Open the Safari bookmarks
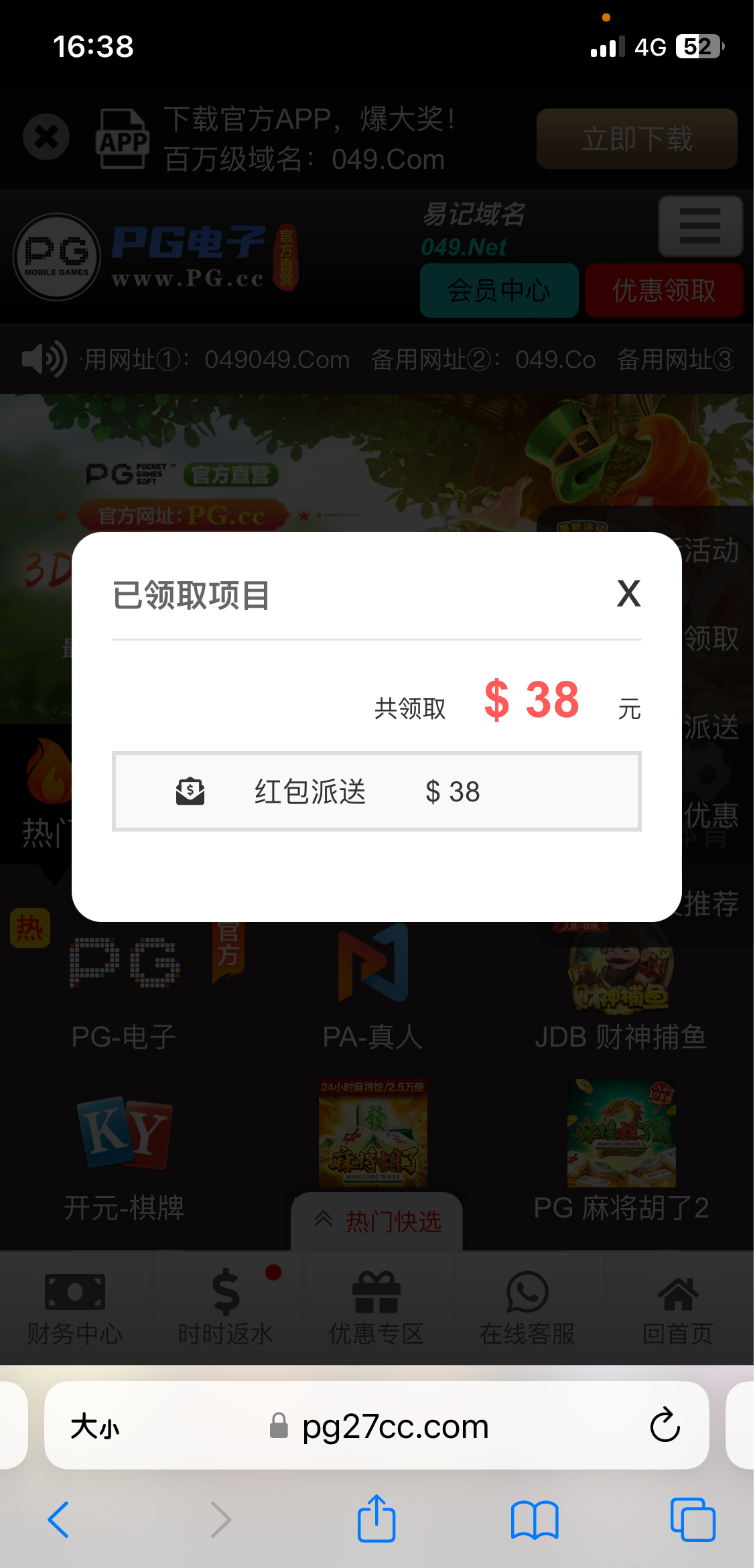The height and width of the screenshot is (1568, 755). [534, 1519]
